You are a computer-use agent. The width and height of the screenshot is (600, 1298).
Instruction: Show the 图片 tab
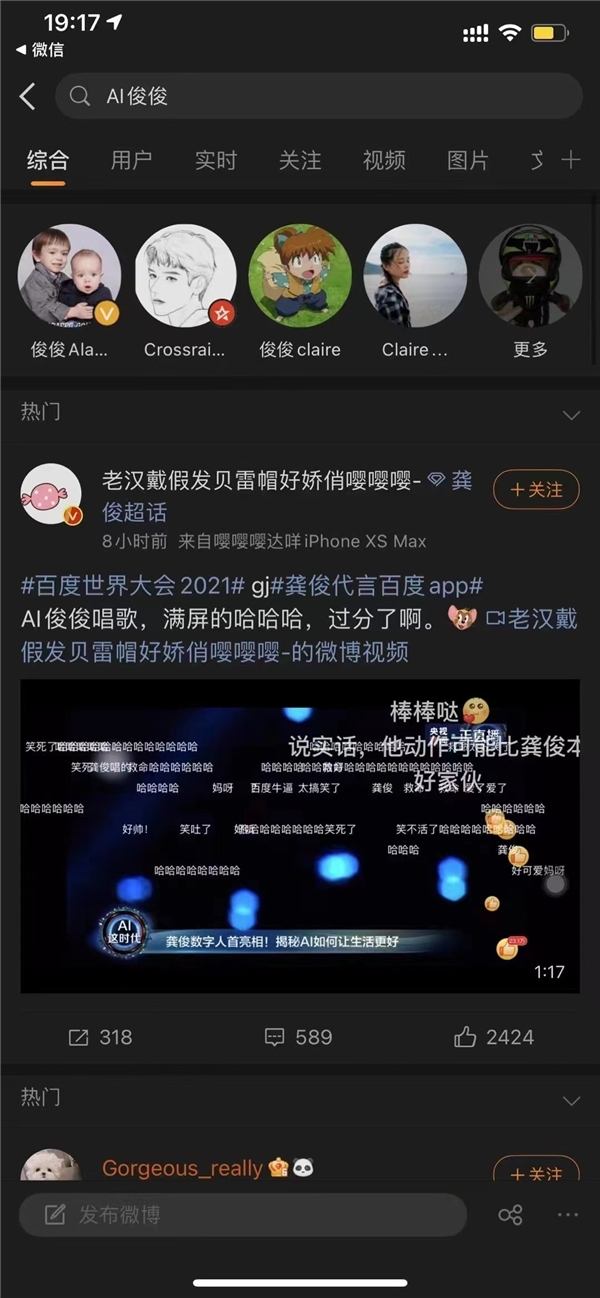pyautogui.click(x=467, y=160)
